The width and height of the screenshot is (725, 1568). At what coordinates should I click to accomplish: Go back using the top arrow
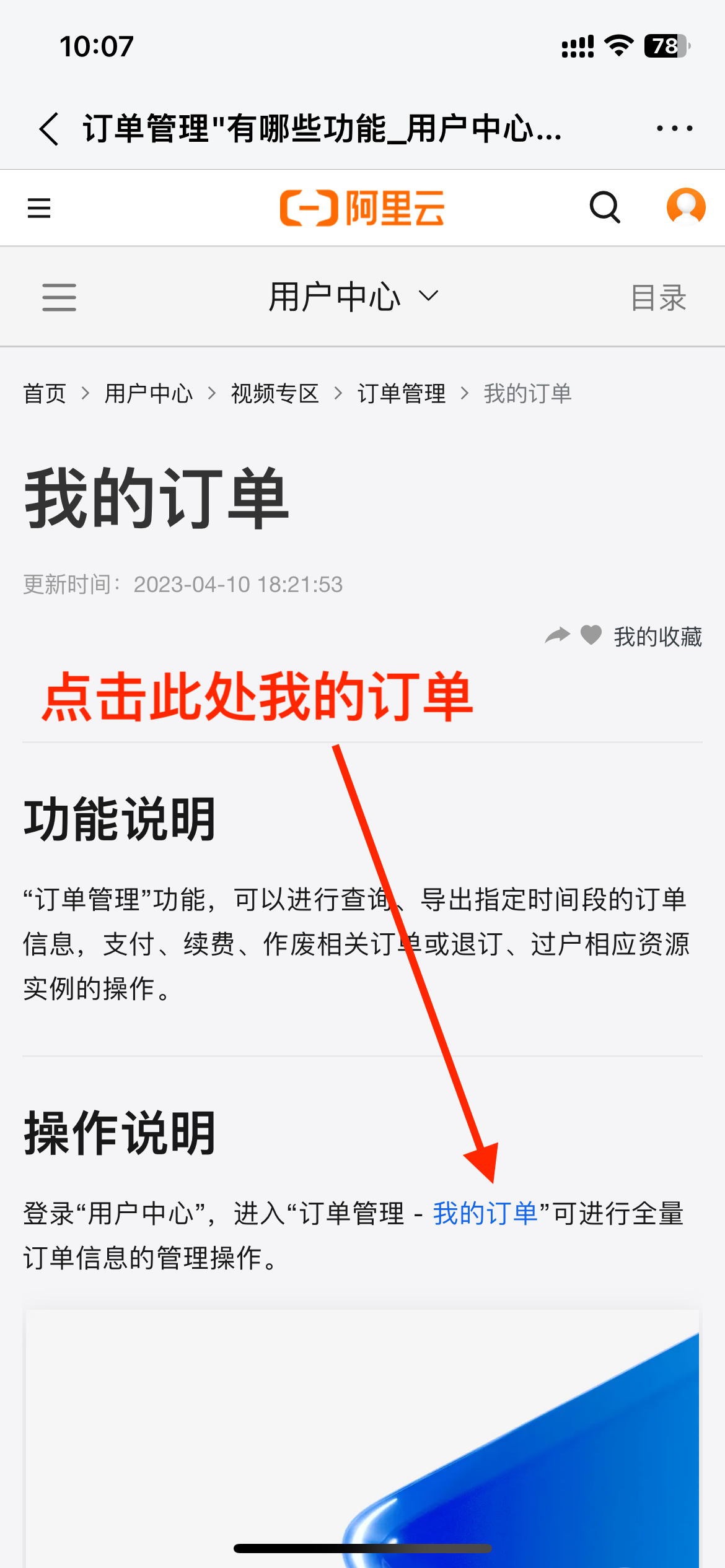pos(50,129)
